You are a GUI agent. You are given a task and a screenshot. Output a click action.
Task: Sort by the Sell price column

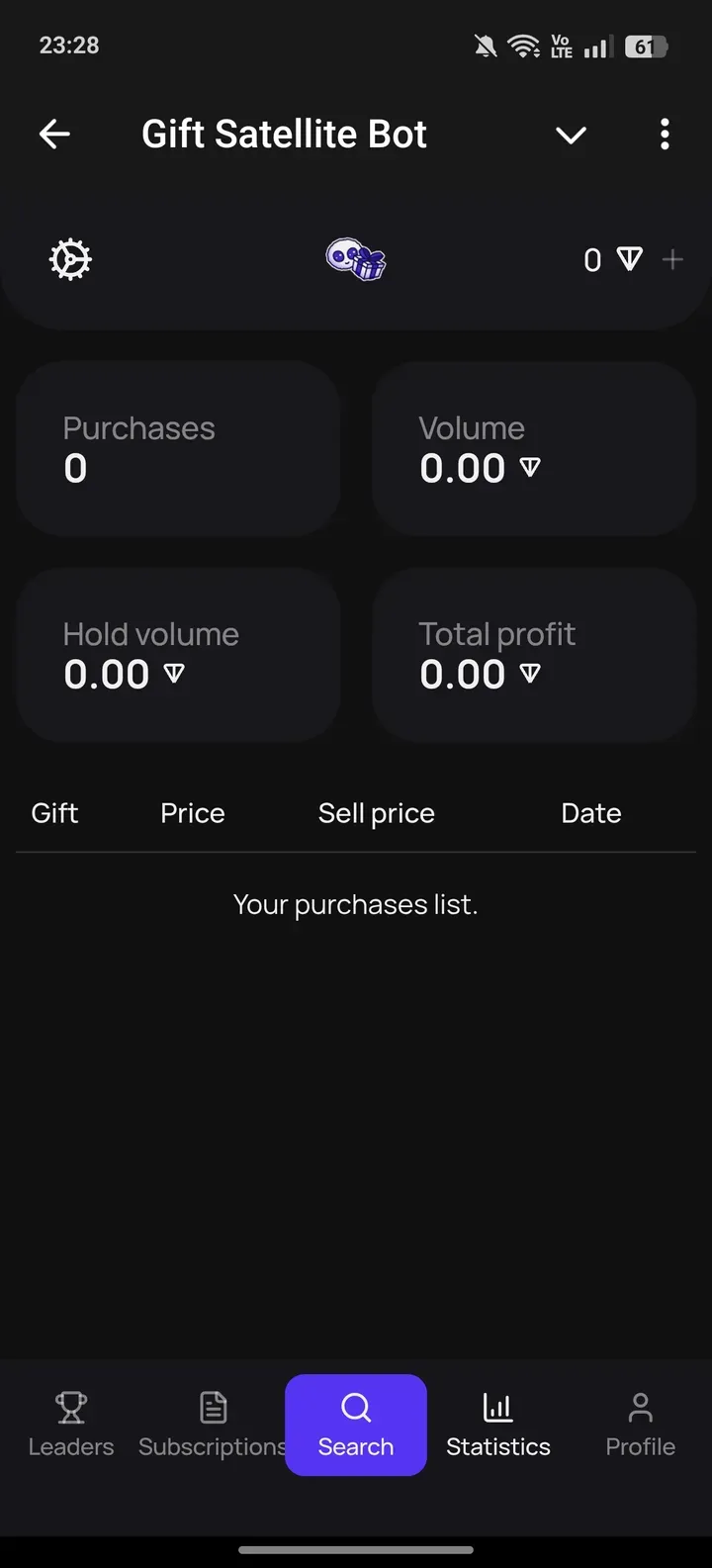(376, 812)
